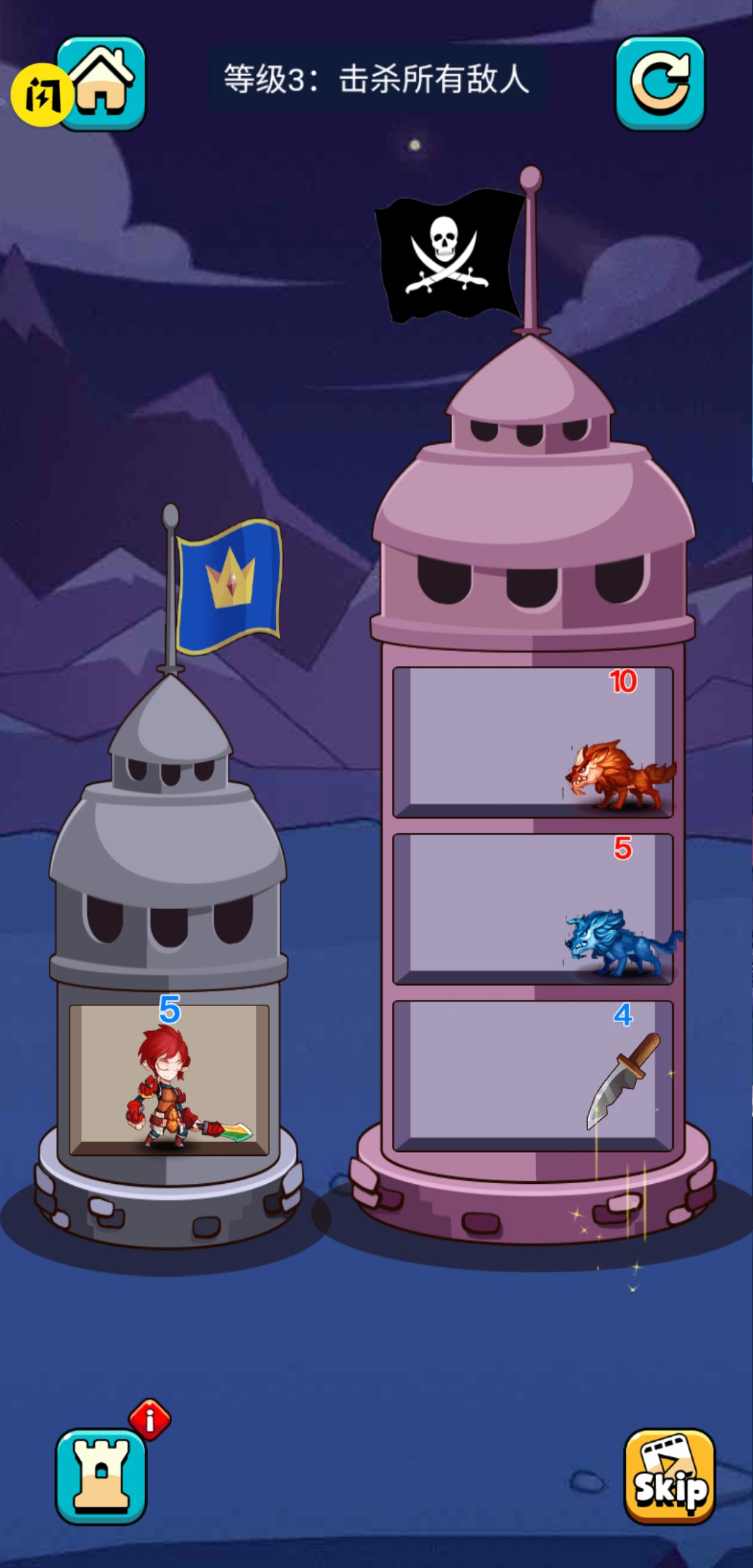753x1568 pixels.
Task: Tap the yellow lightning badge
Action: pos(40,95)
